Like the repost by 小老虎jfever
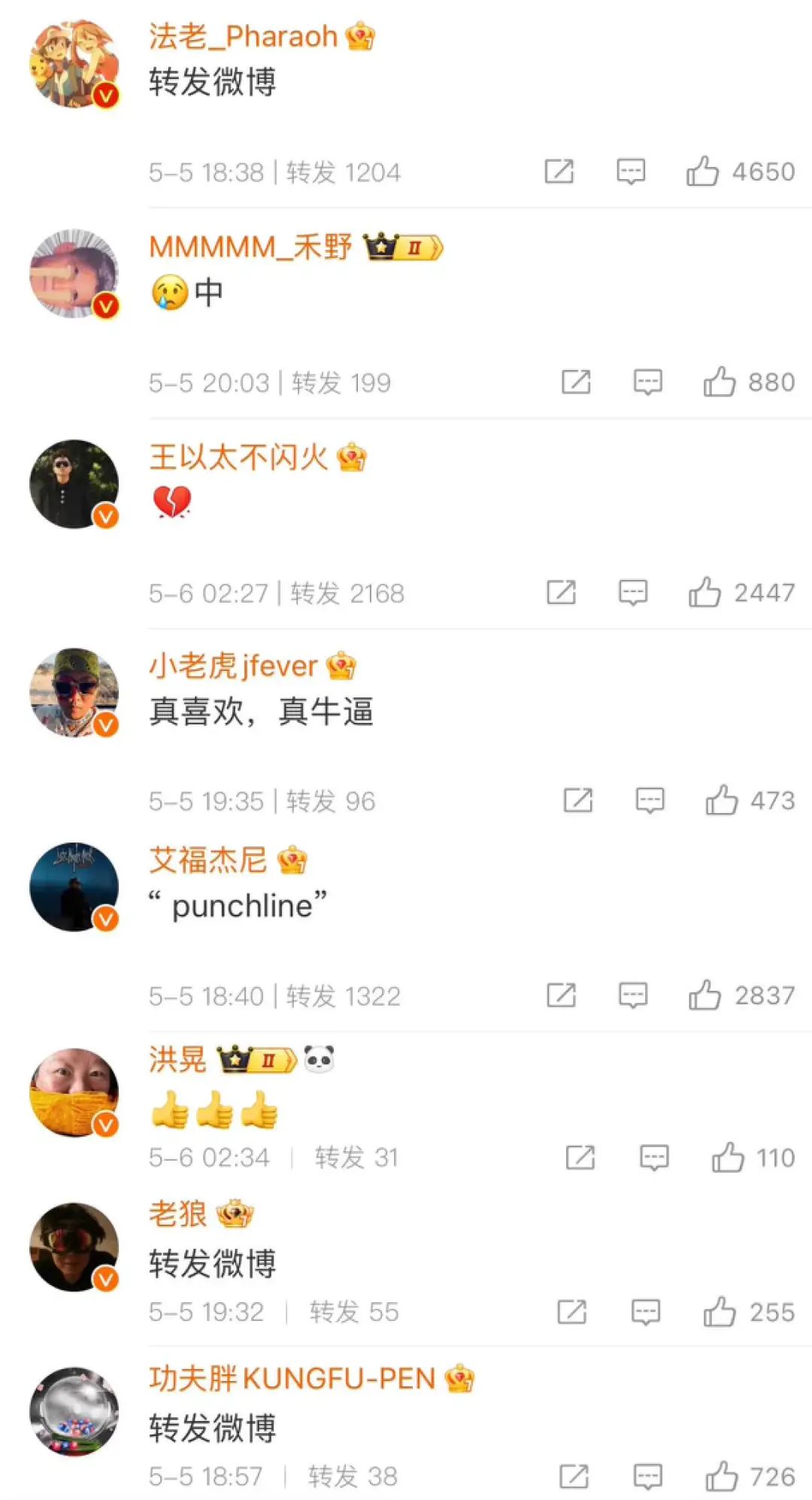The width and height of the screenshot is (812, 1500). click(x=722, y=800)
